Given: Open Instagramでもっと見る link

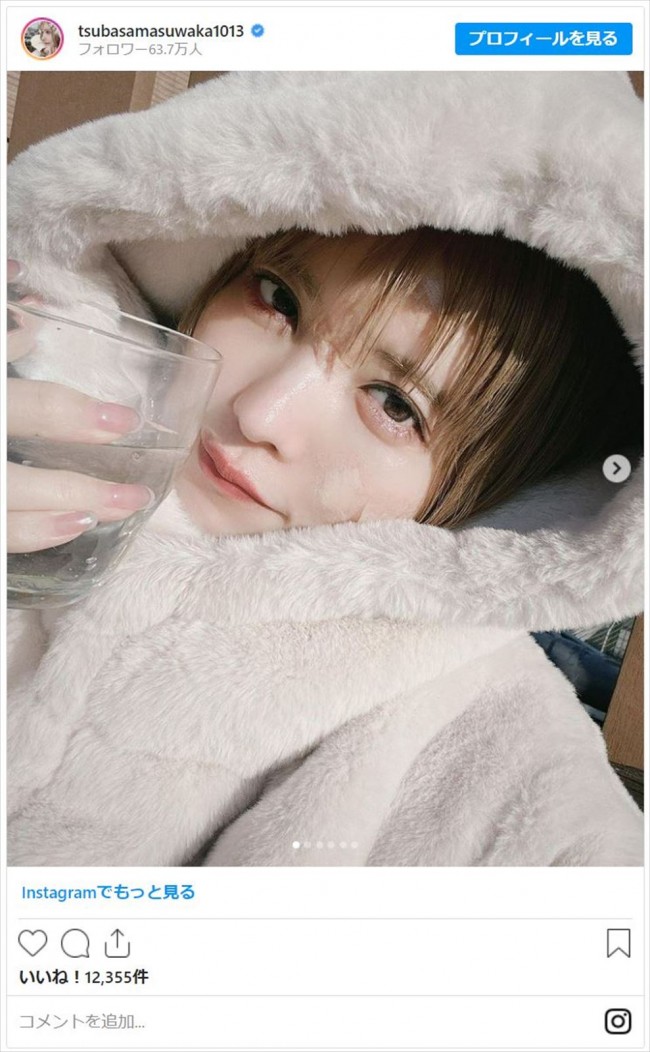Looking at the screenshot, I should (105, 892).
